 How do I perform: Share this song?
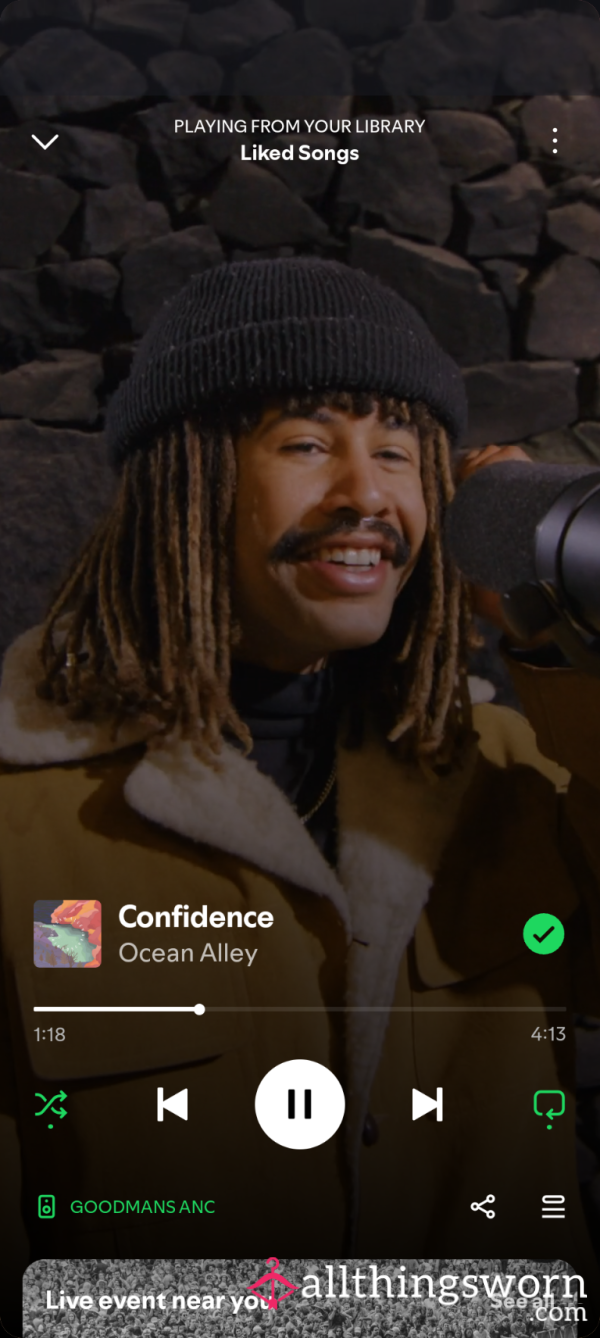pyautogui.click(x=483, y=1207)
